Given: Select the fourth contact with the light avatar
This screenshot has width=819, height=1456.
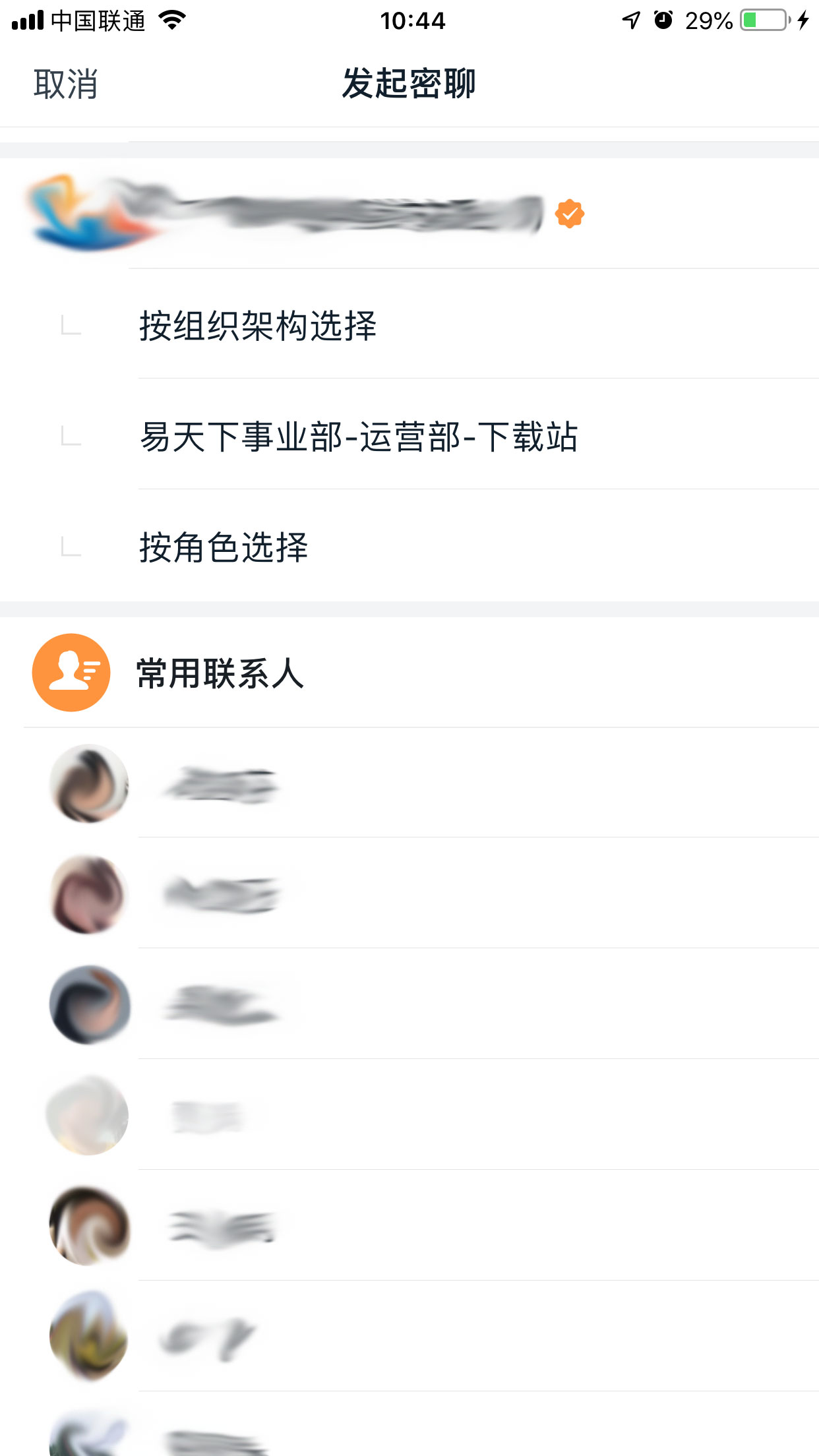Looking at the screenshot, I should (88, 1114).
